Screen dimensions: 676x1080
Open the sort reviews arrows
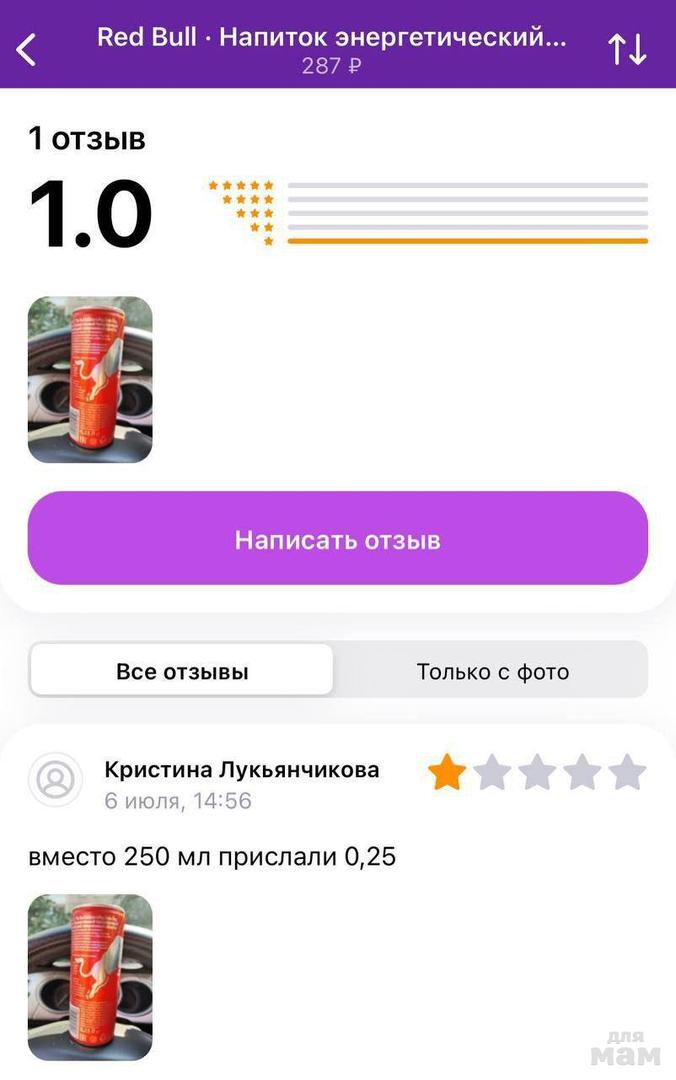tap(627, 49)
